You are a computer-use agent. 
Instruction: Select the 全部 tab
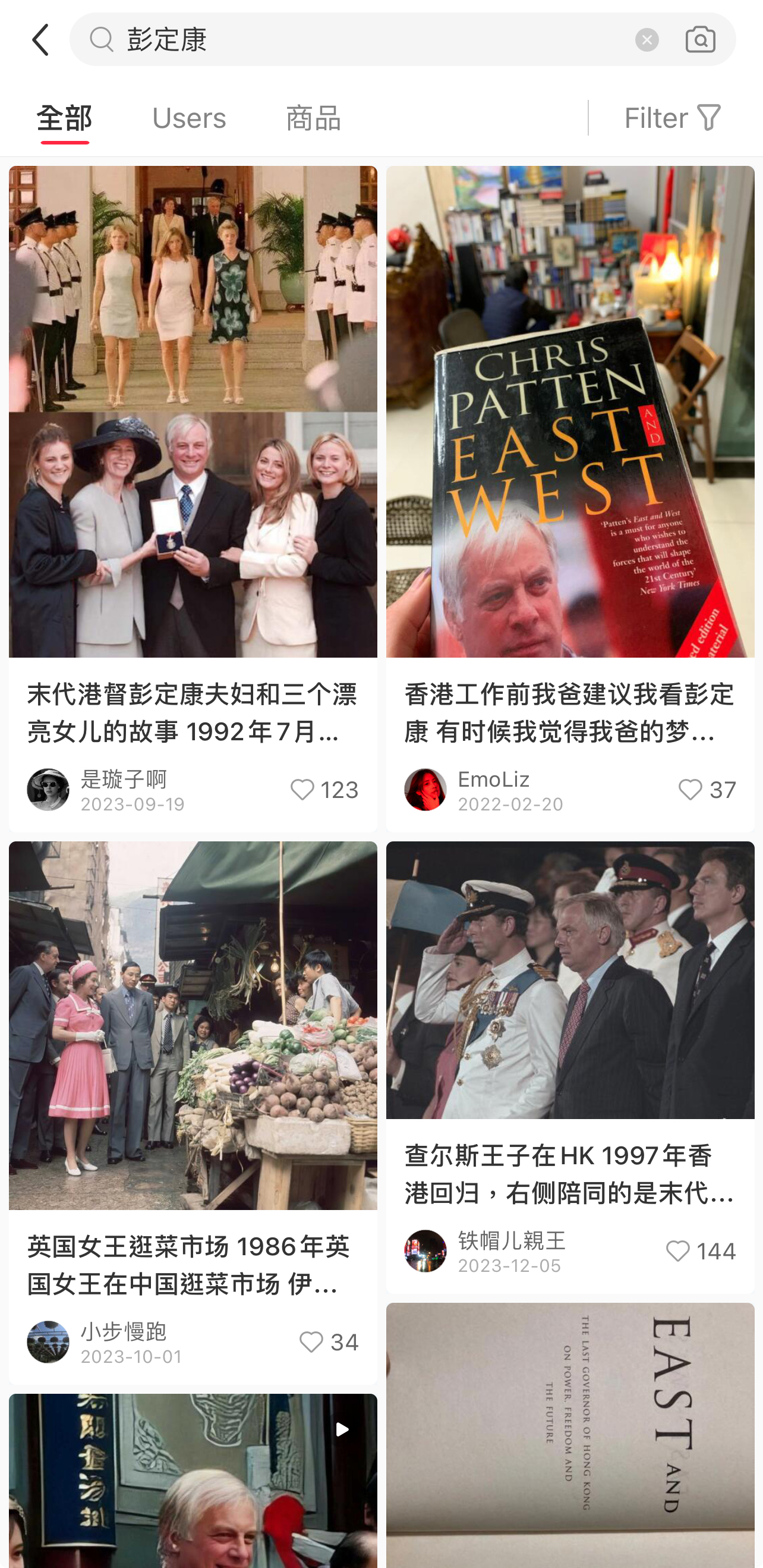pos(65,118)
